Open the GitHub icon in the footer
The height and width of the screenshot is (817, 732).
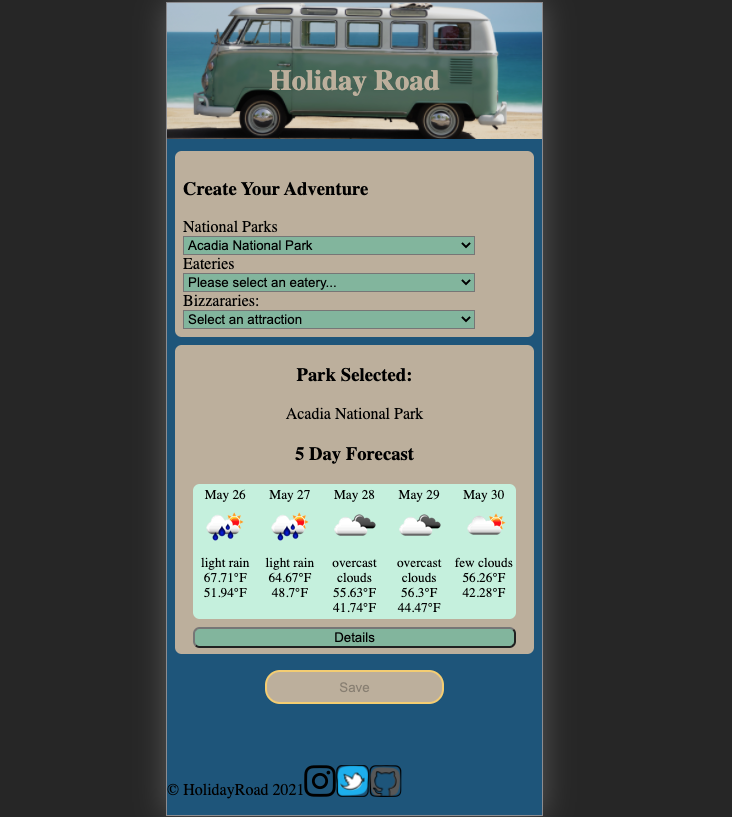coord(386,781)
